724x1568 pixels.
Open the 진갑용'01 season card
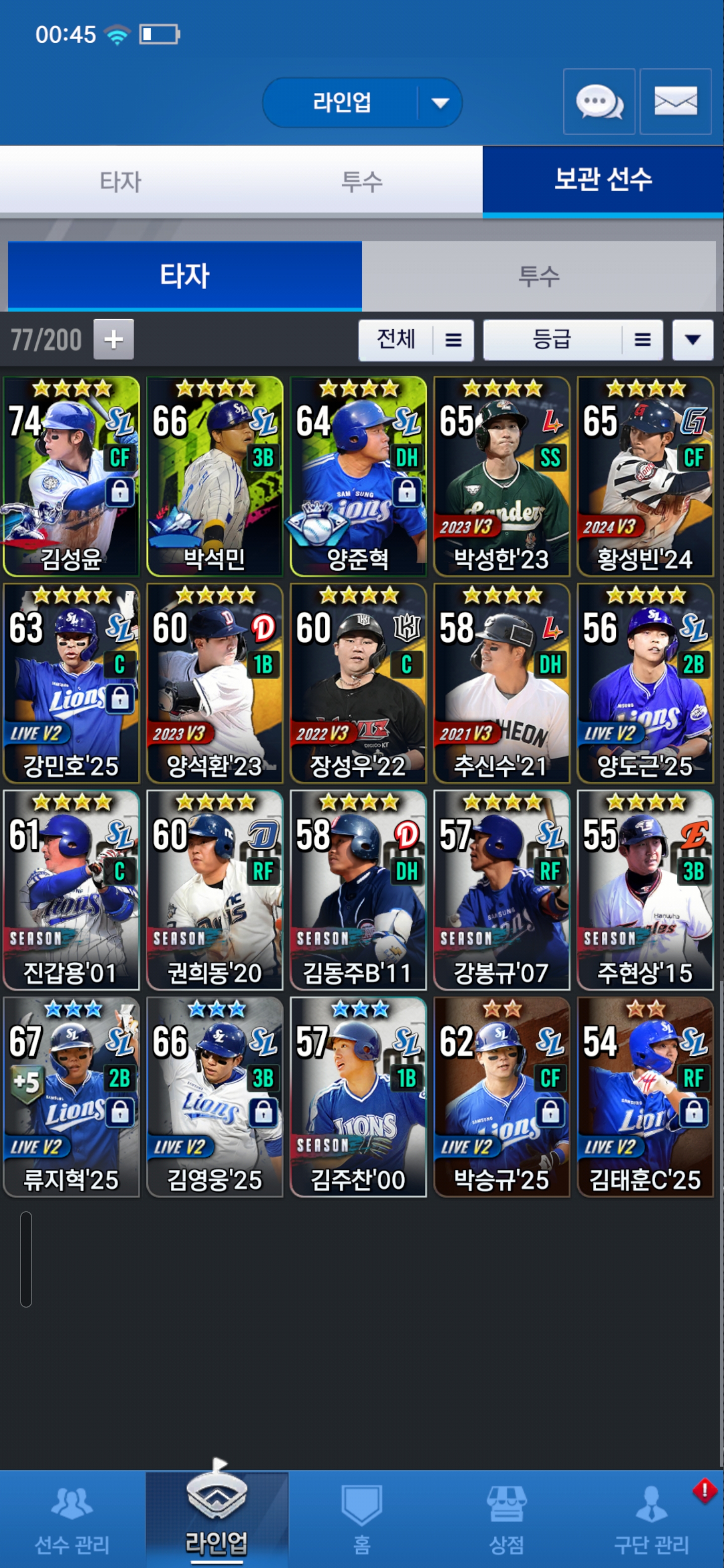click(71, 890)
